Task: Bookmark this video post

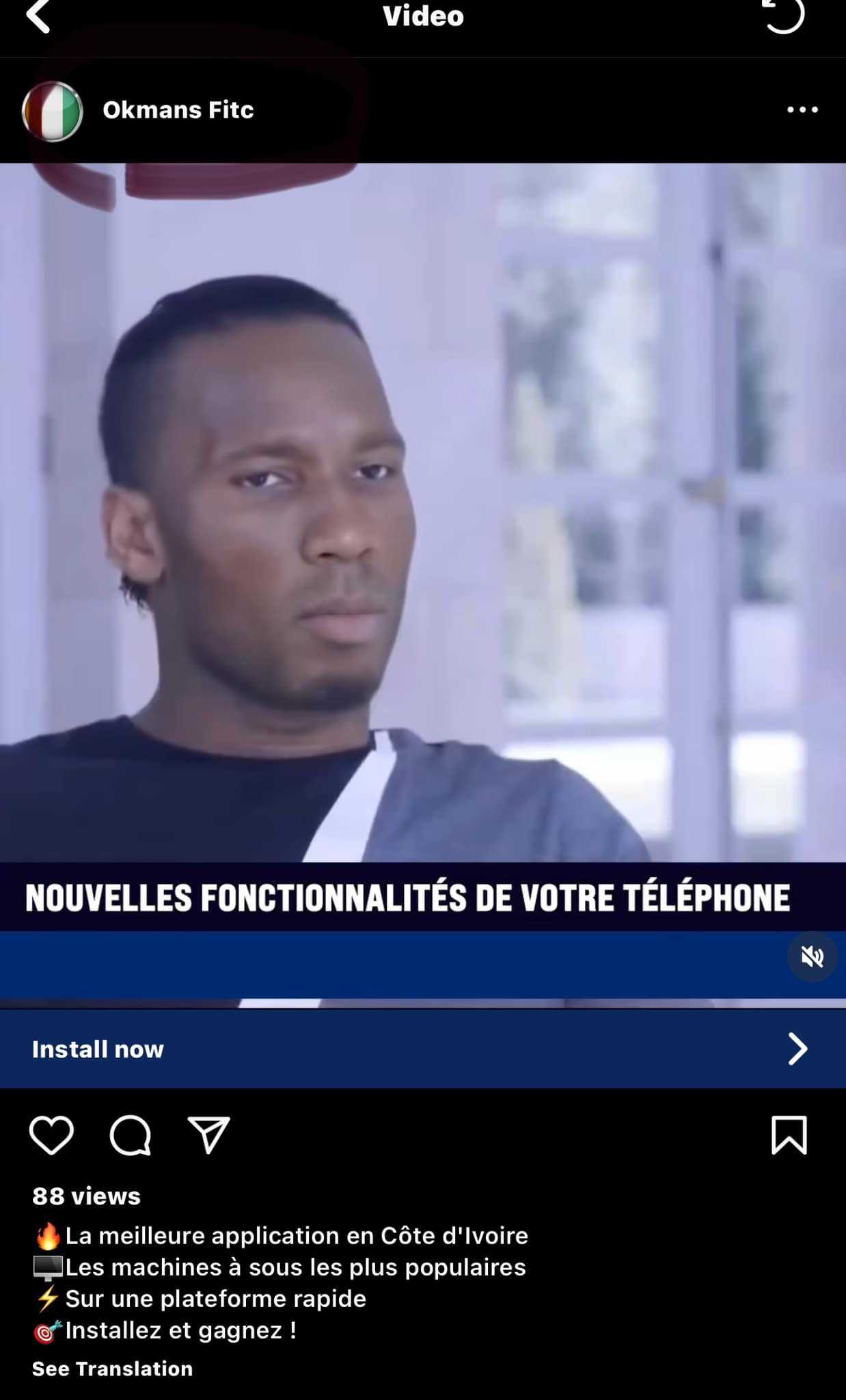Action: pyautogui.click(x=789, y=1135)
